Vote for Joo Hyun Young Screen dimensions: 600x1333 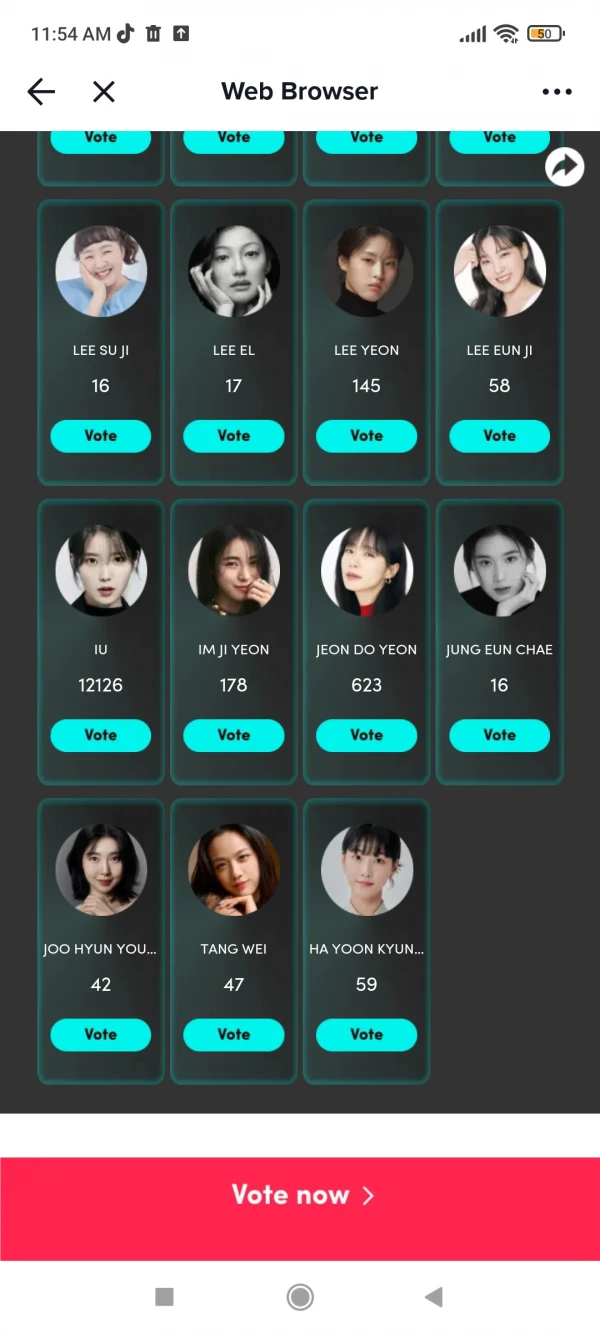point(101,1034)
